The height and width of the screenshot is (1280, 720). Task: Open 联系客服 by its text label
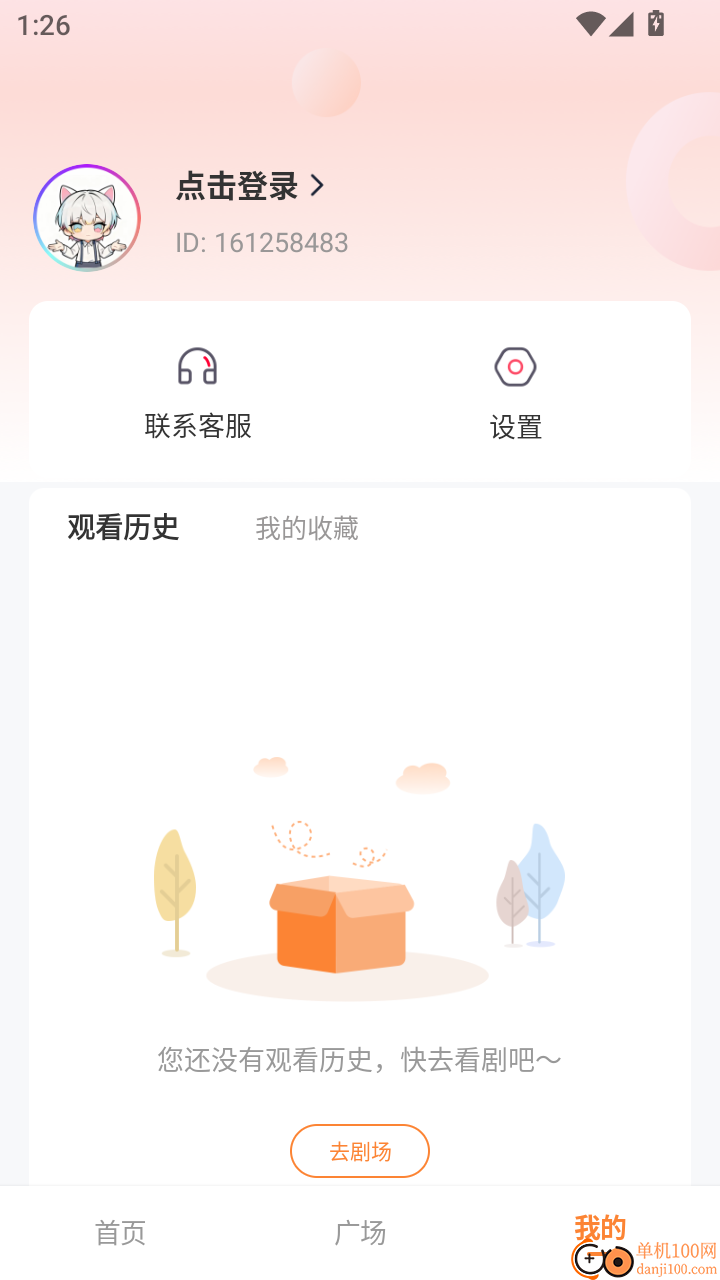click(x=198, y=428)
